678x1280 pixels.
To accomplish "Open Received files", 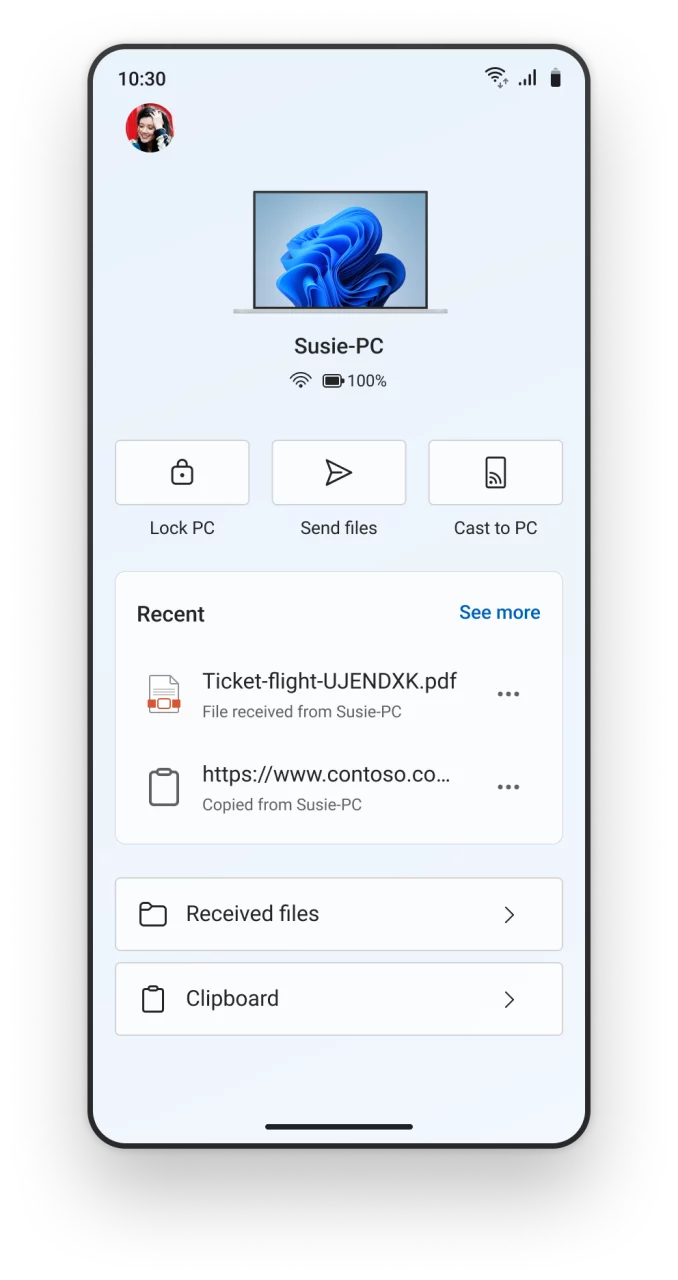I will tap(338, 914).
